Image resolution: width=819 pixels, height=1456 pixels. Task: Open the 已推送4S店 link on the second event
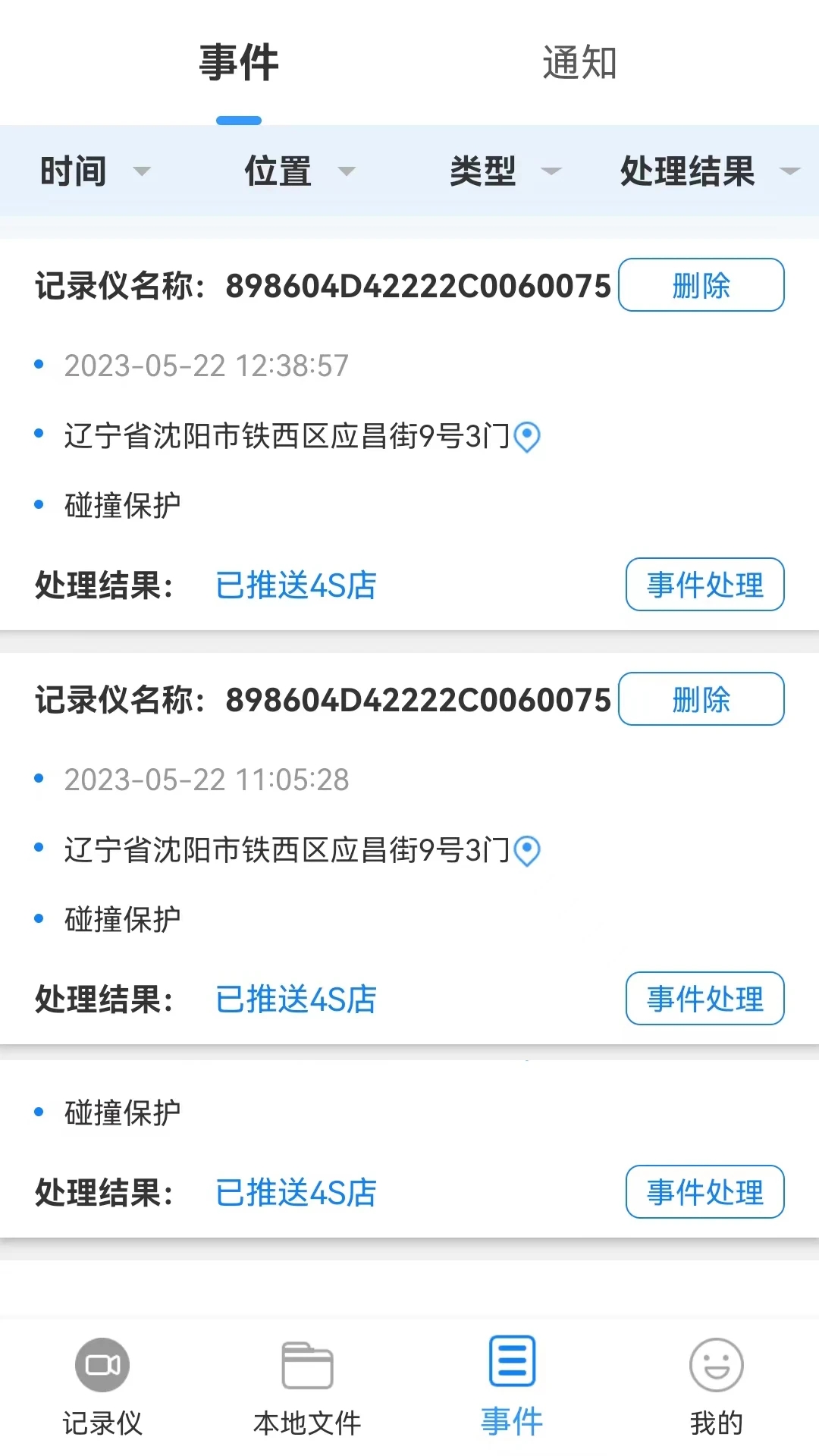[x=297, y=999]
